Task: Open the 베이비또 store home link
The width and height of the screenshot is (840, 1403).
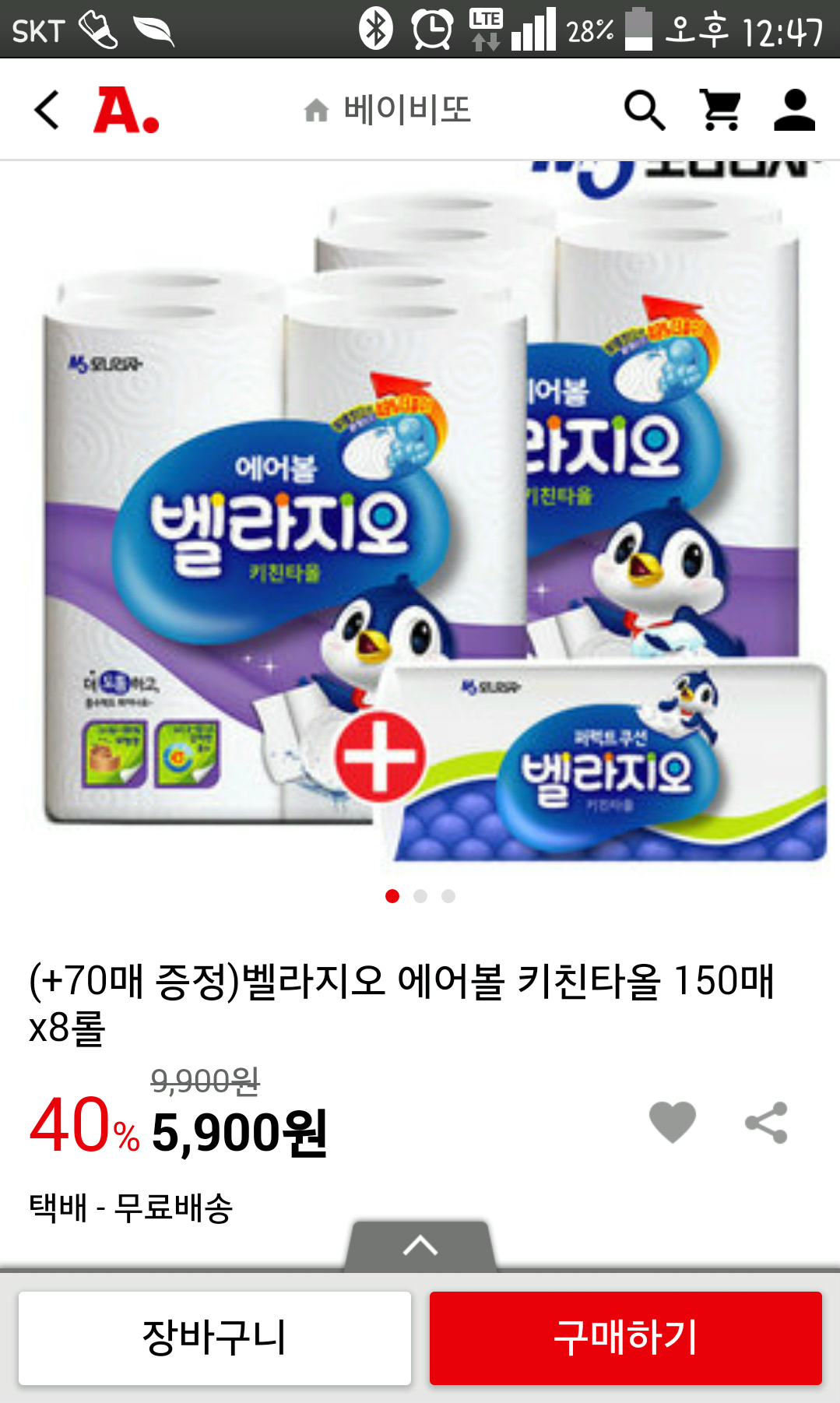Action: [387, 110]
